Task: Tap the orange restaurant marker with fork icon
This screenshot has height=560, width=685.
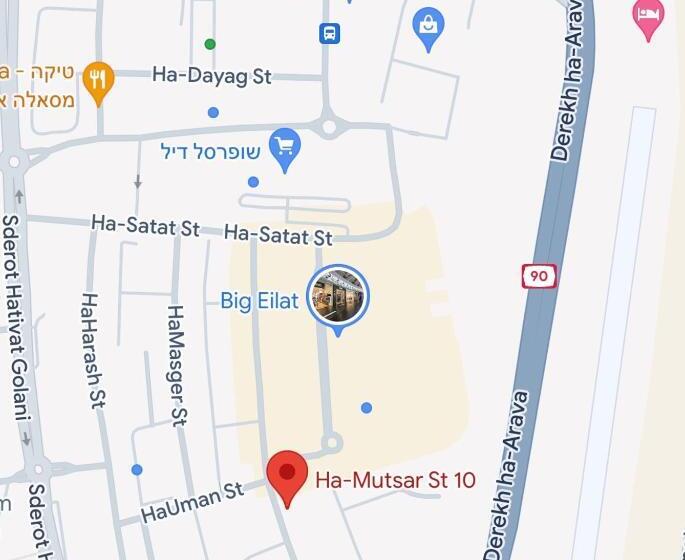Action: click(97, 81)
